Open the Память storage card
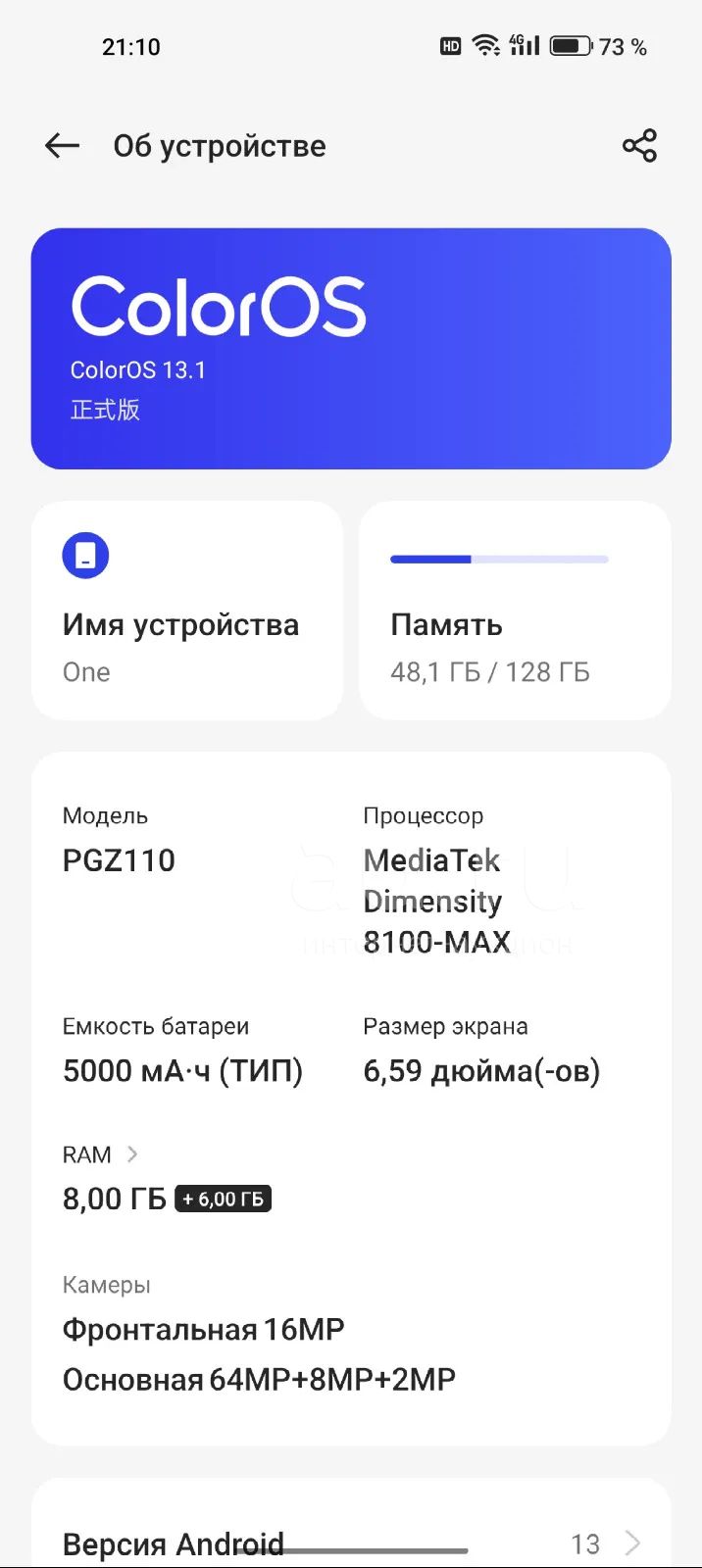This screenshot has height=1568, width=702. [516, 611]
